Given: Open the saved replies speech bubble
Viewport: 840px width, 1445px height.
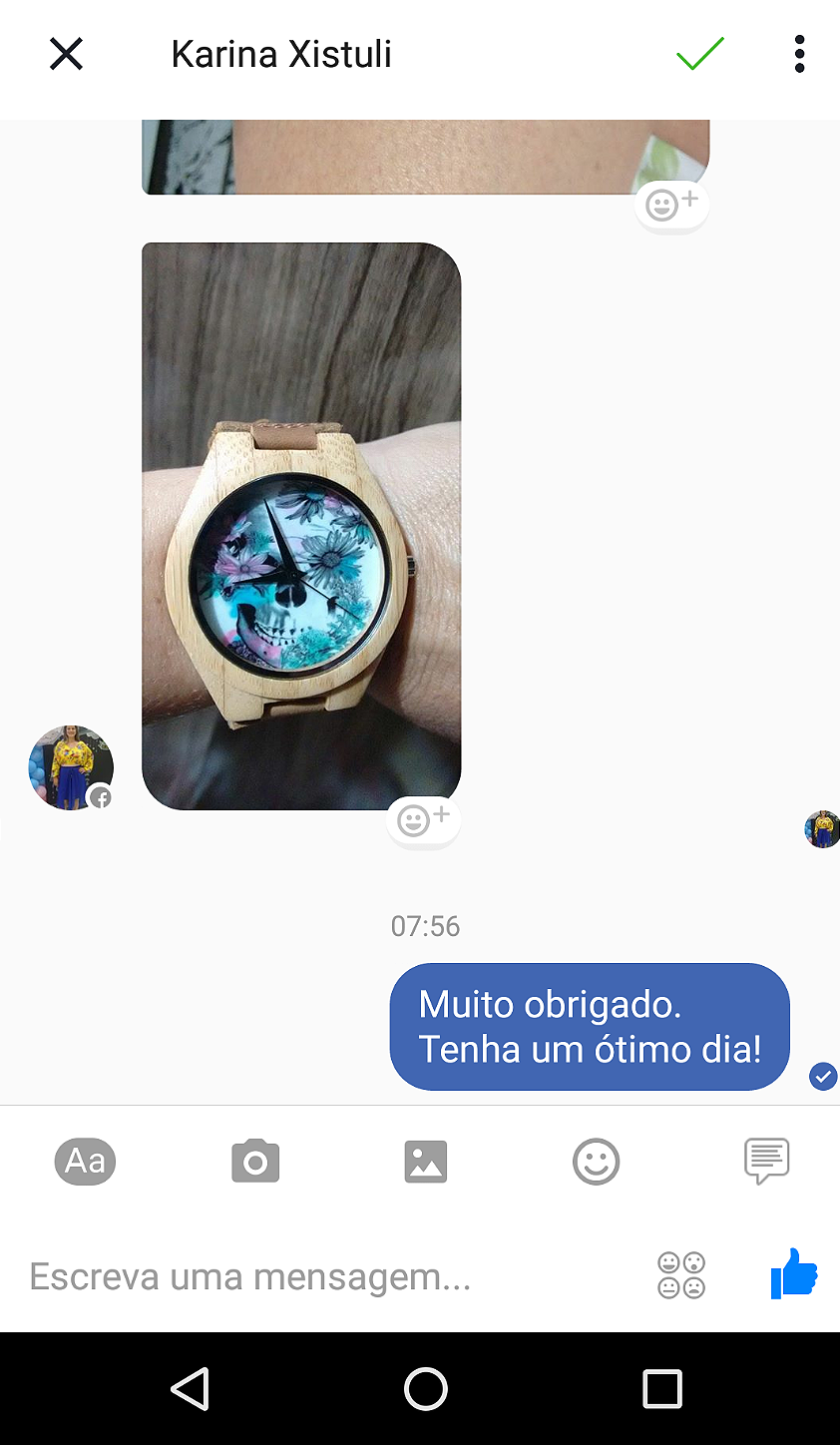Looking at the screenshot, I should pyautogui.click(x=766, y=1162).
